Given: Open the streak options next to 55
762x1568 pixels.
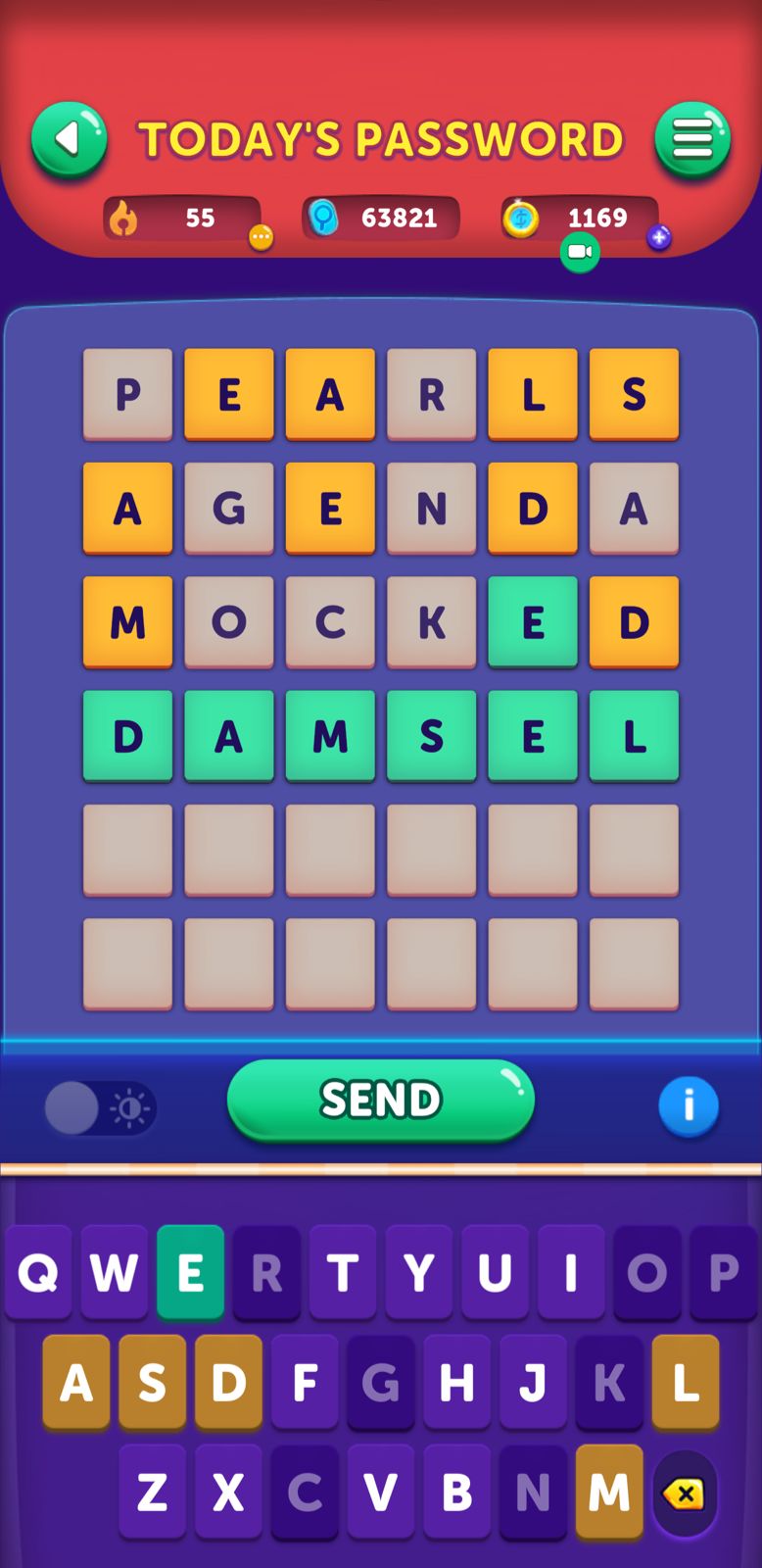Looking at the screenshot, I should click(261, 237).
